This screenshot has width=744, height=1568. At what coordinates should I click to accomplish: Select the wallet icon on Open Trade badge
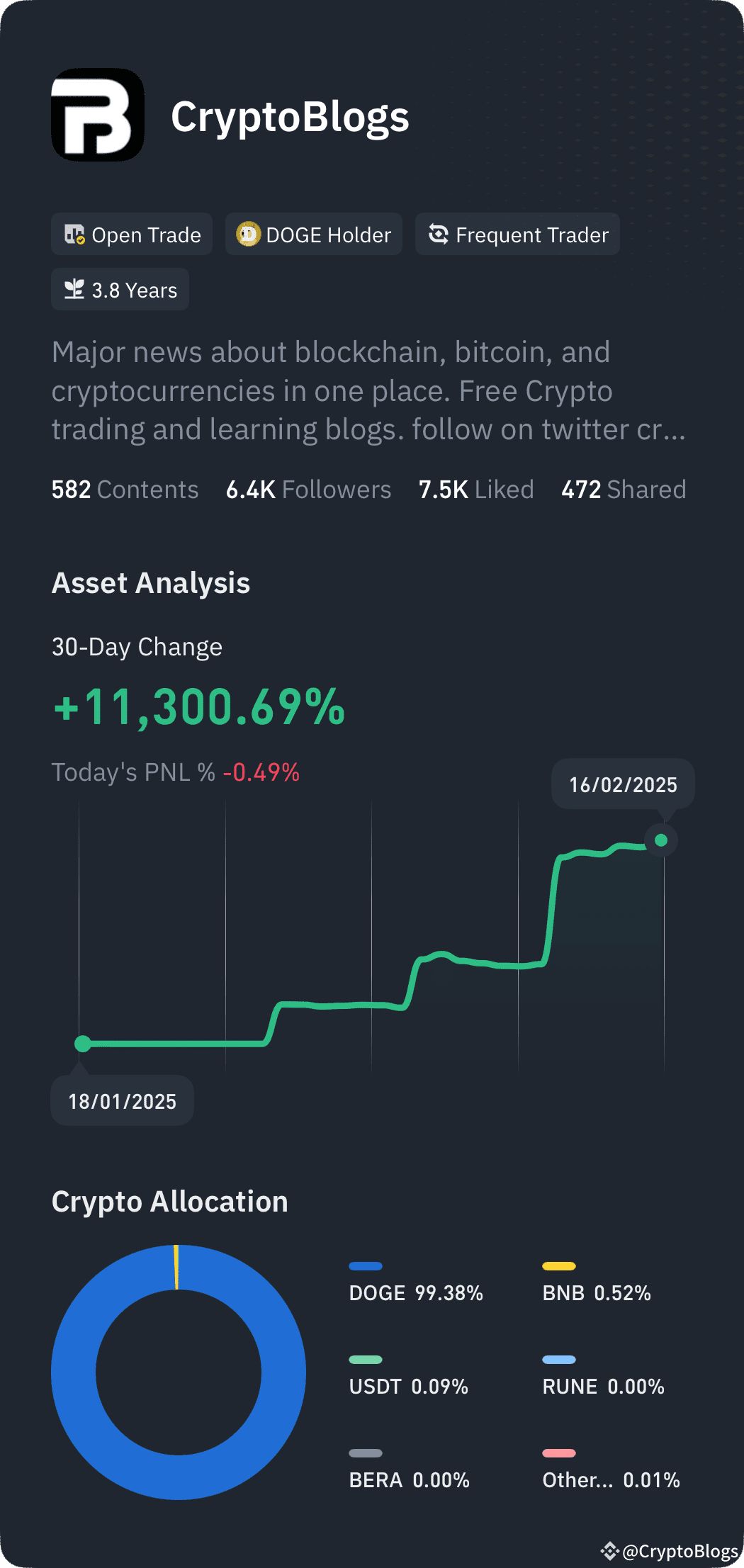pyautogui.click(x=75, y=234)
